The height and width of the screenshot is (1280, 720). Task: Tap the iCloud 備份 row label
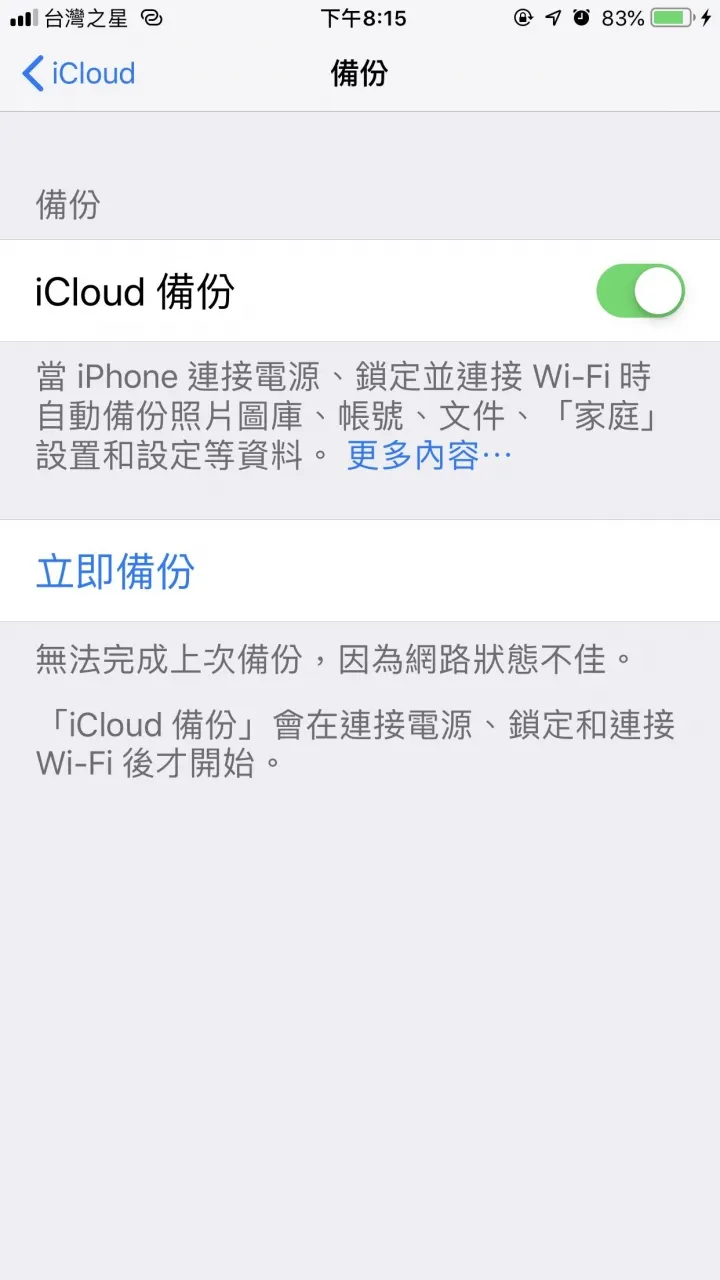(x=135, y=291)
